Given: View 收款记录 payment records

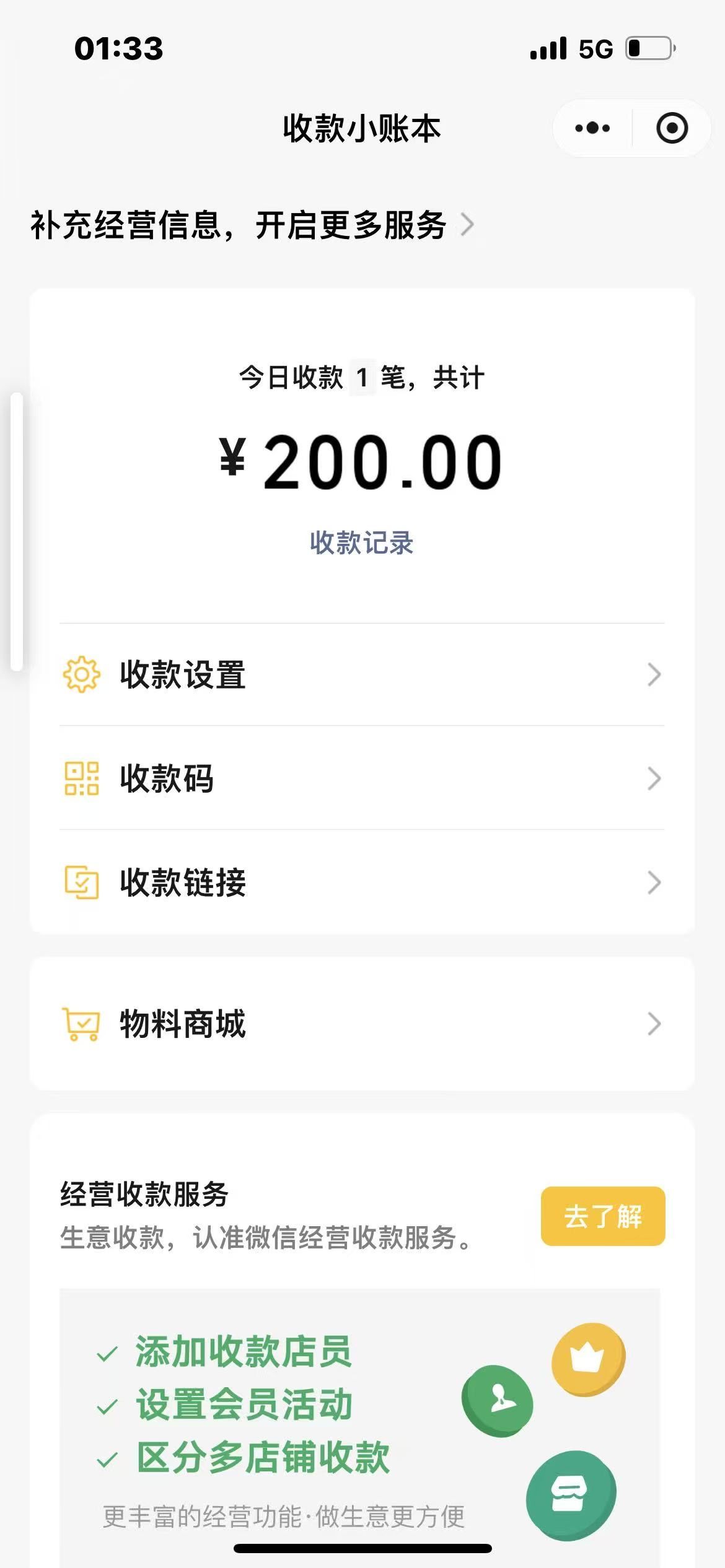Looking at the screenshot, I should 362,542.
